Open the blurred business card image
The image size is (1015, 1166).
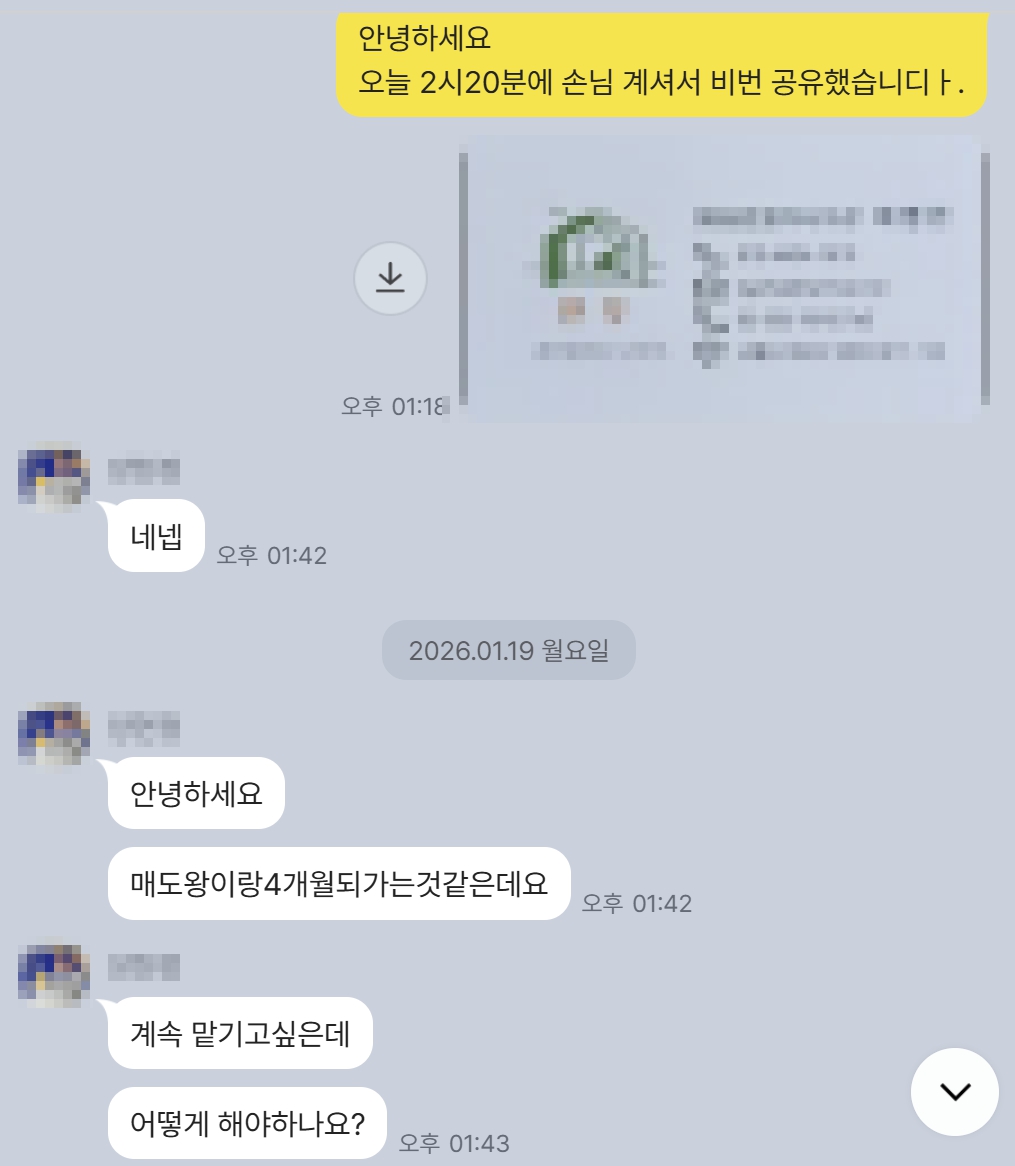[x=722, y=279]
